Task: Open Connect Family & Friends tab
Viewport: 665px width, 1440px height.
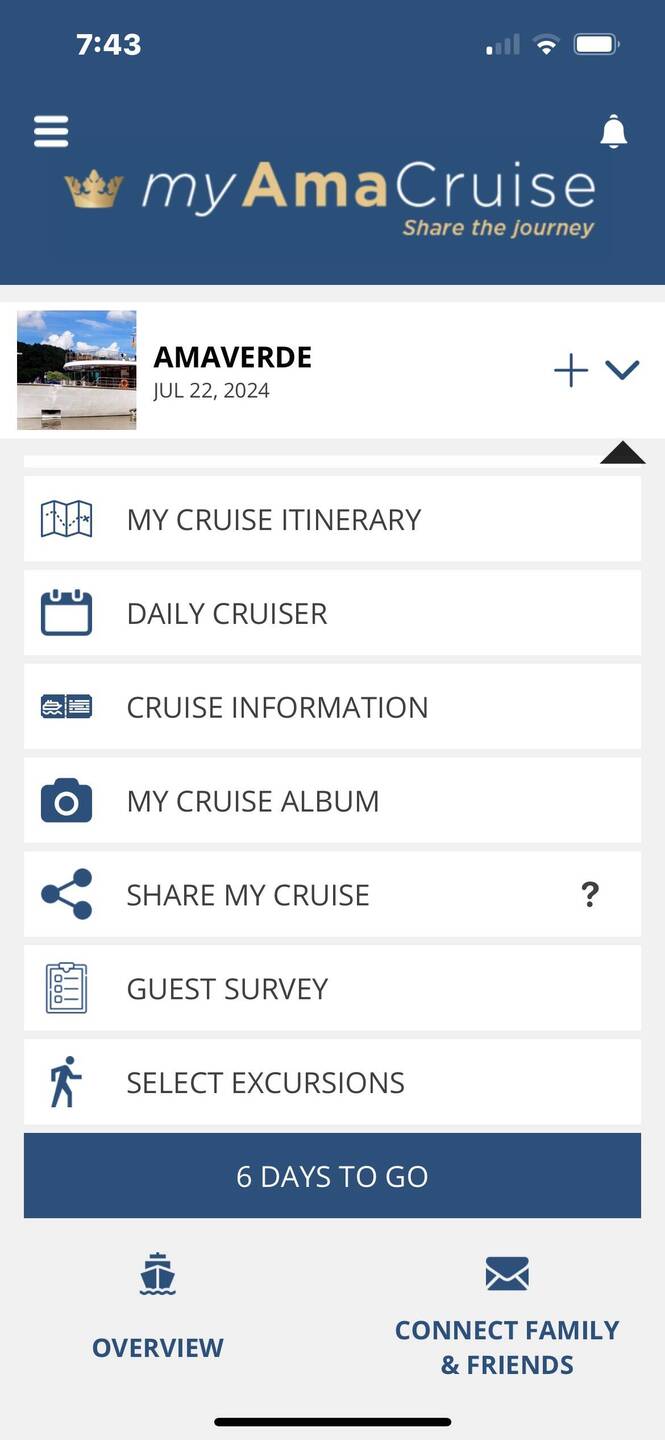Action: pyautogui.click(x=507, y=1317)
